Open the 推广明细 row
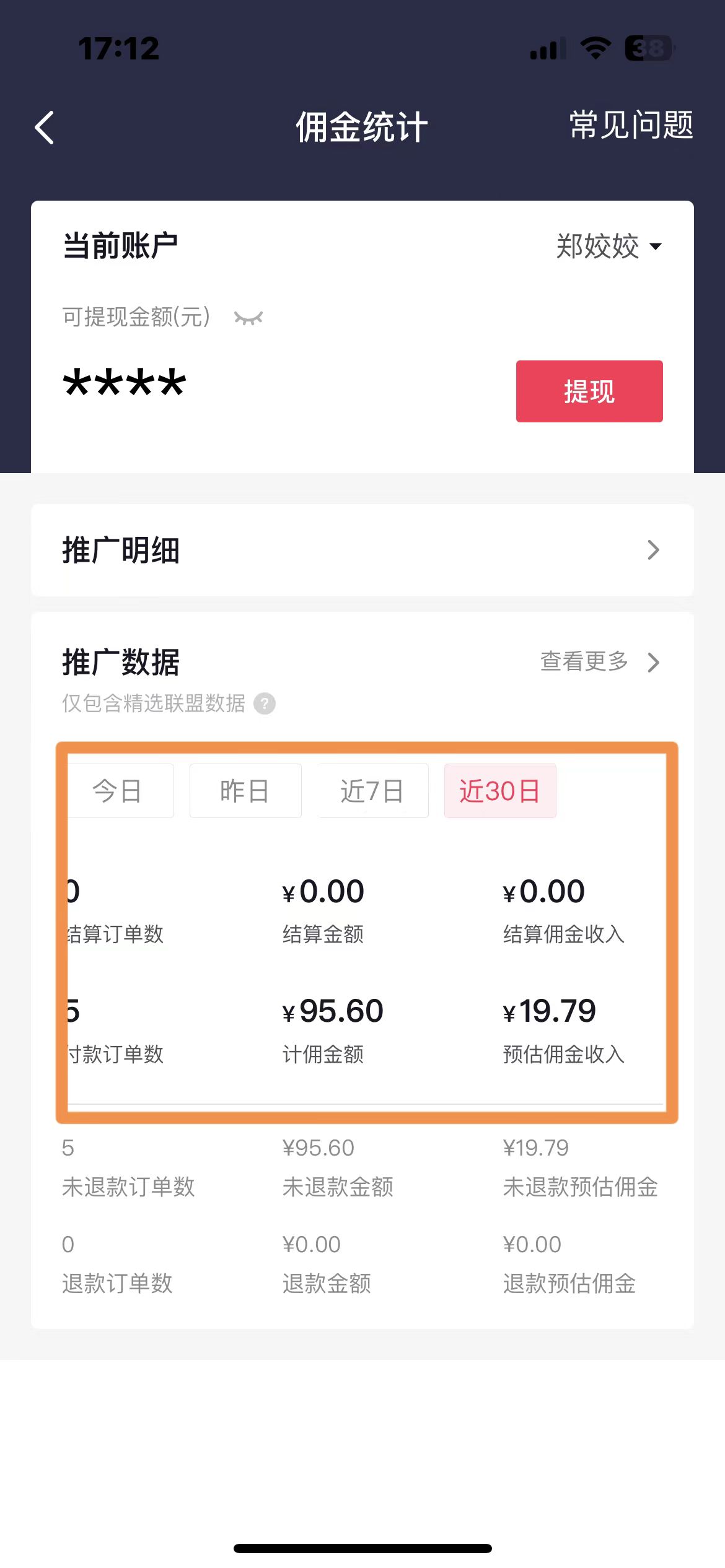 362,550
